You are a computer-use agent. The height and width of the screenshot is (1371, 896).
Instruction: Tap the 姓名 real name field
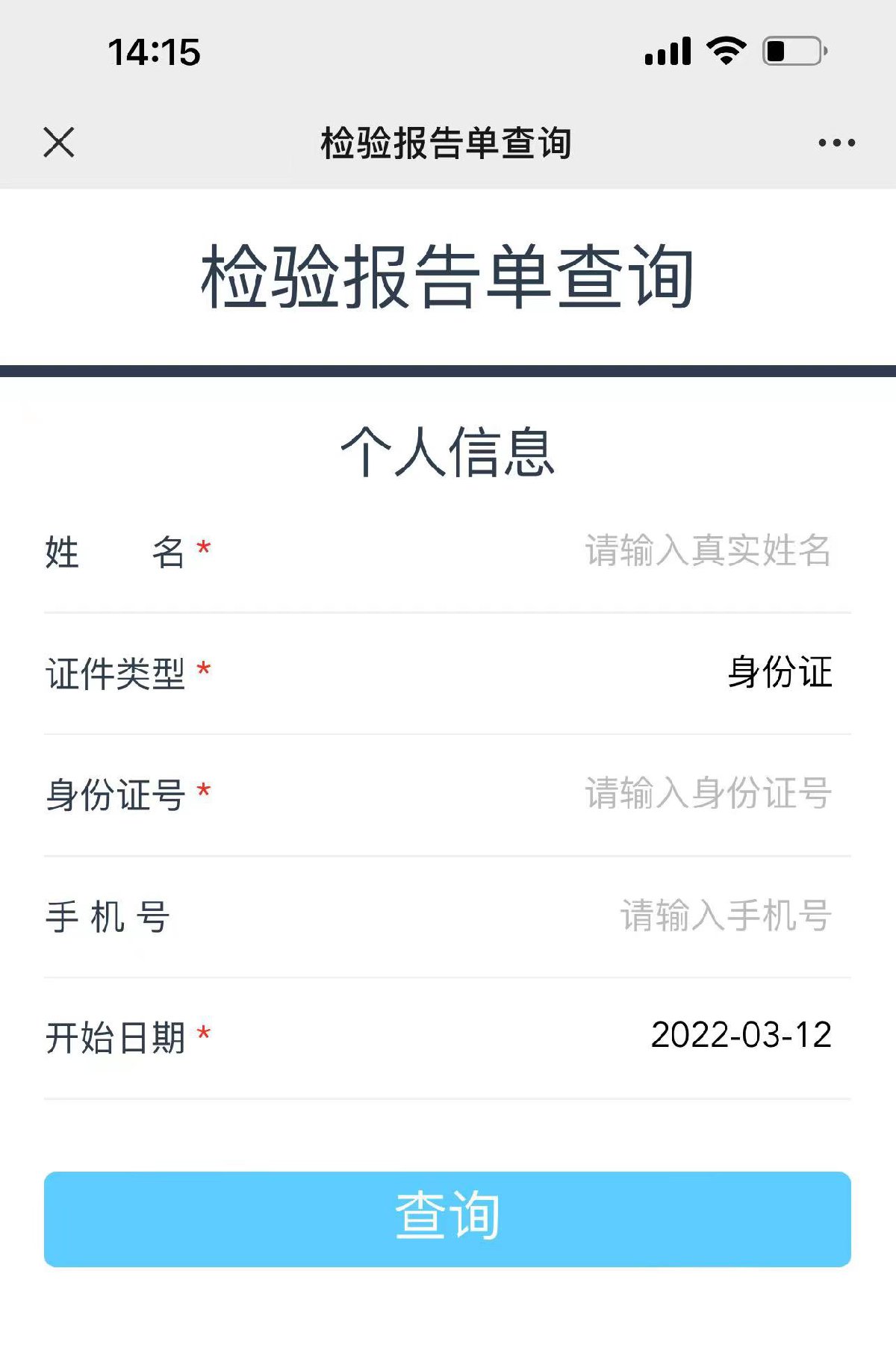coord(706,551)
